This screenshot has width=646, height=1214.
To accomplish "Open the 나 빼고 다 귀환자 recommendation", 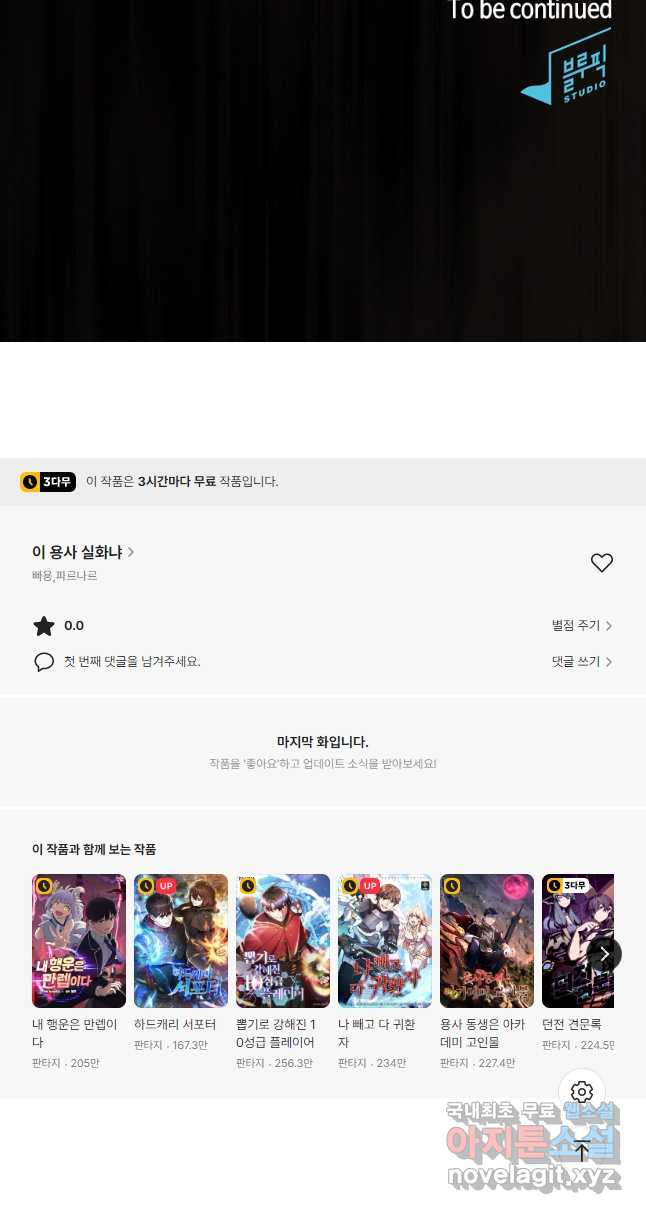I will click(385, 941).
